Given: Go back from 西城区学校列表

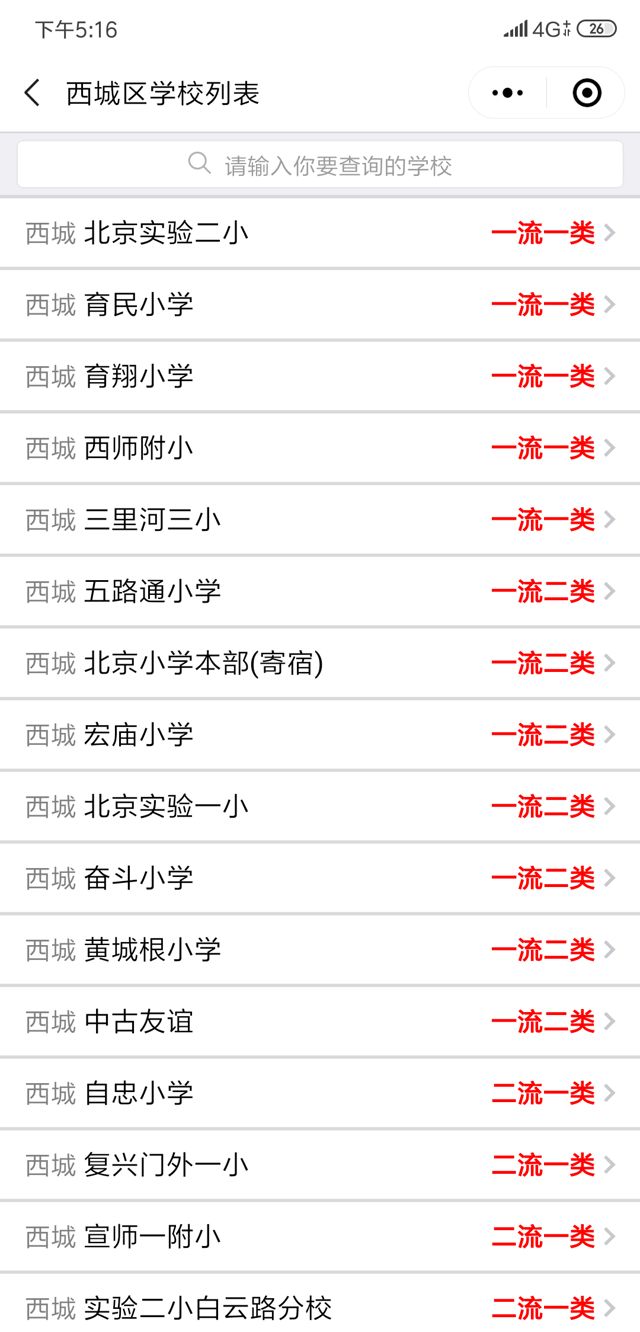Looking at the screenshot, I should click(x=33, y=93).
